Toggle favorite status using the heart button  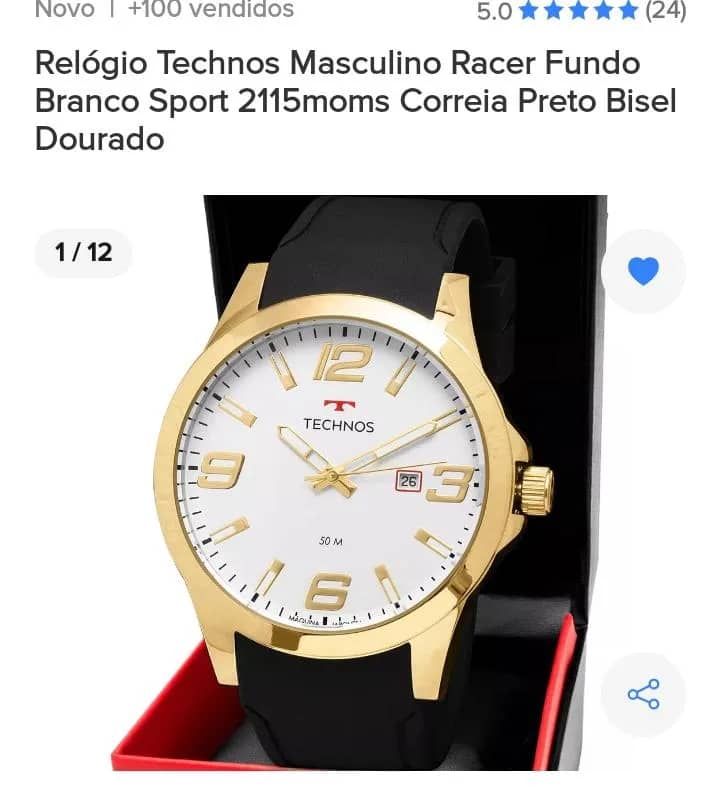pos(643,270)
